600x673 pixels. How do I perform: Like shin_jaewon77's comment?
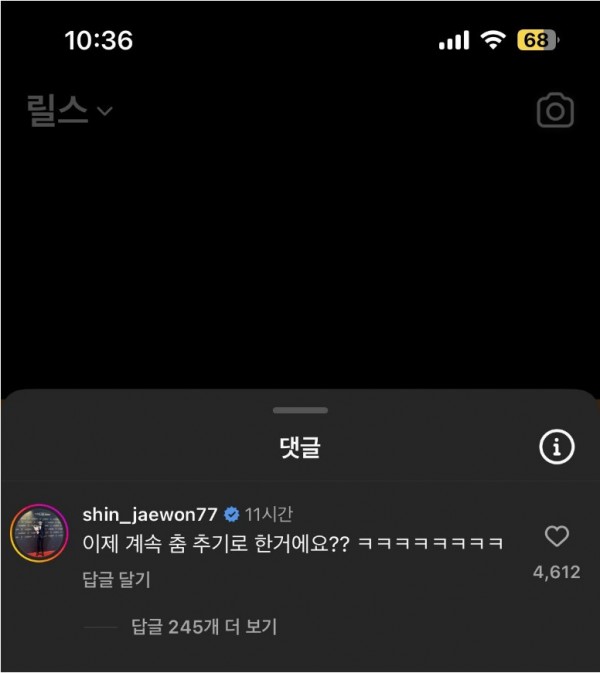557,537
